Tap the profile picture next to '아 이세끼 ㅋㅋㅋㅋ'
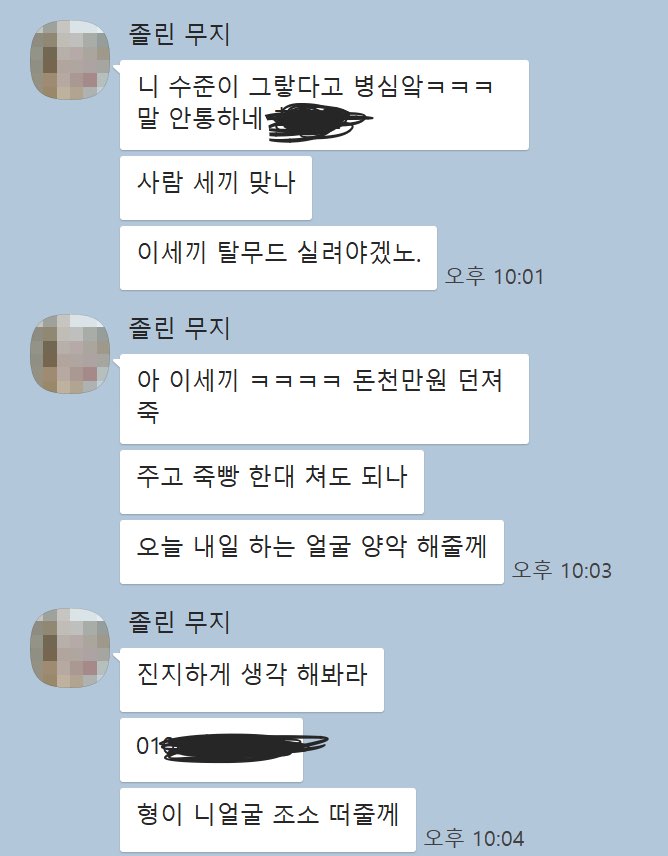The height and width of the screenshot is (856, 668). [70, 353]
